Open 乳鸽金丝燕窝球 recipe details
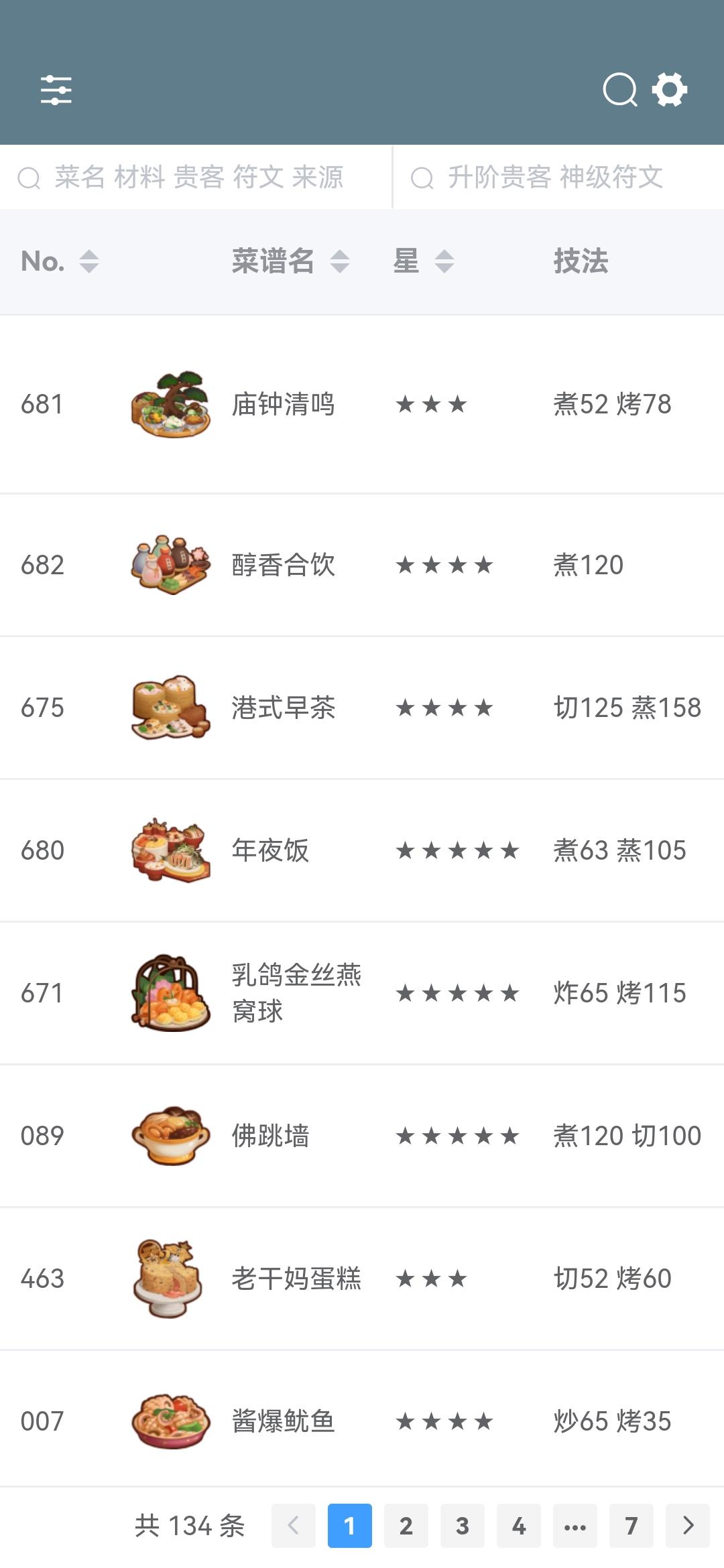The height and width of the screenshot is (1568, 724). tap(296, 992)
